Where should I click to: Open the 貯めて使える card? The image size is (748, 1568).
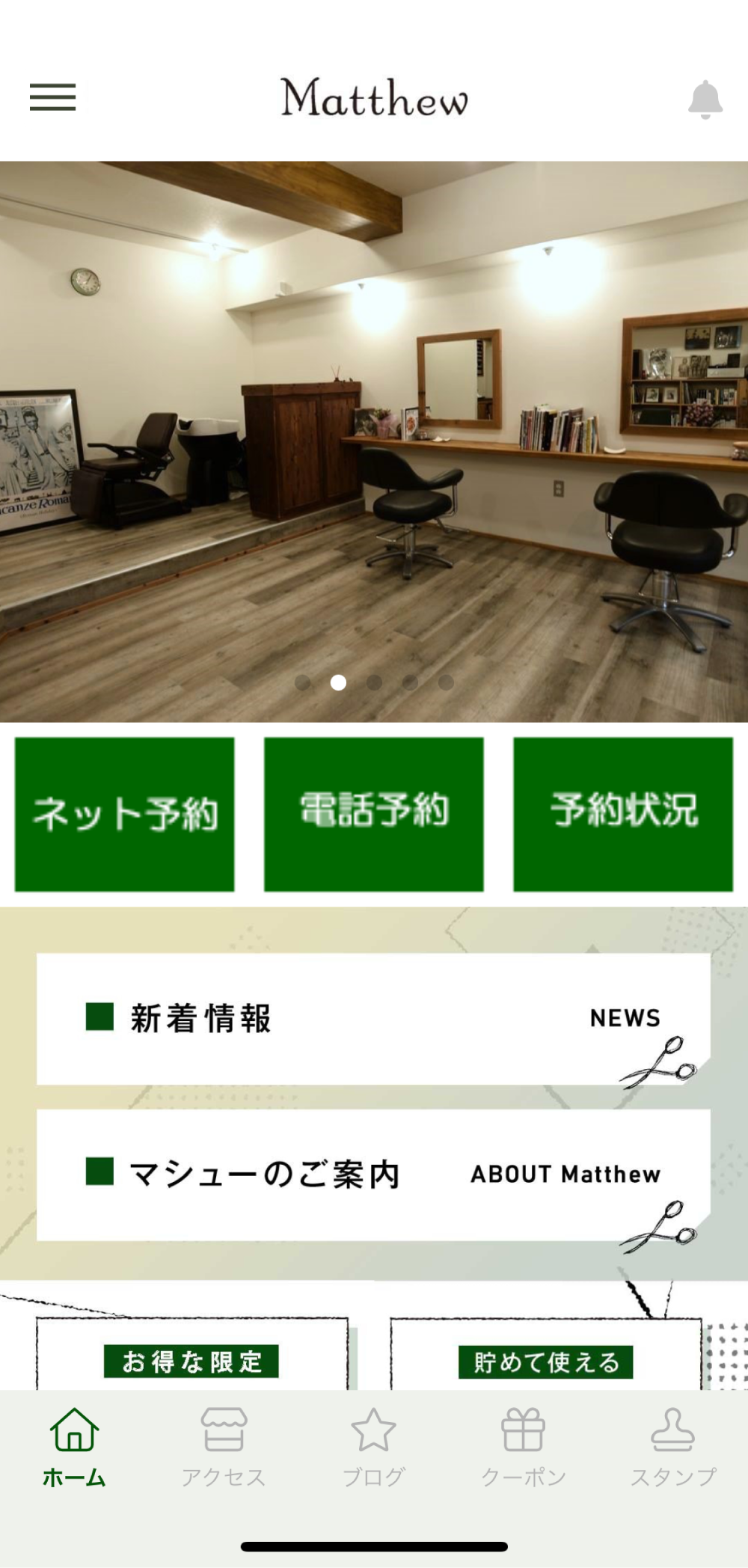click(x=546, y=1360)
